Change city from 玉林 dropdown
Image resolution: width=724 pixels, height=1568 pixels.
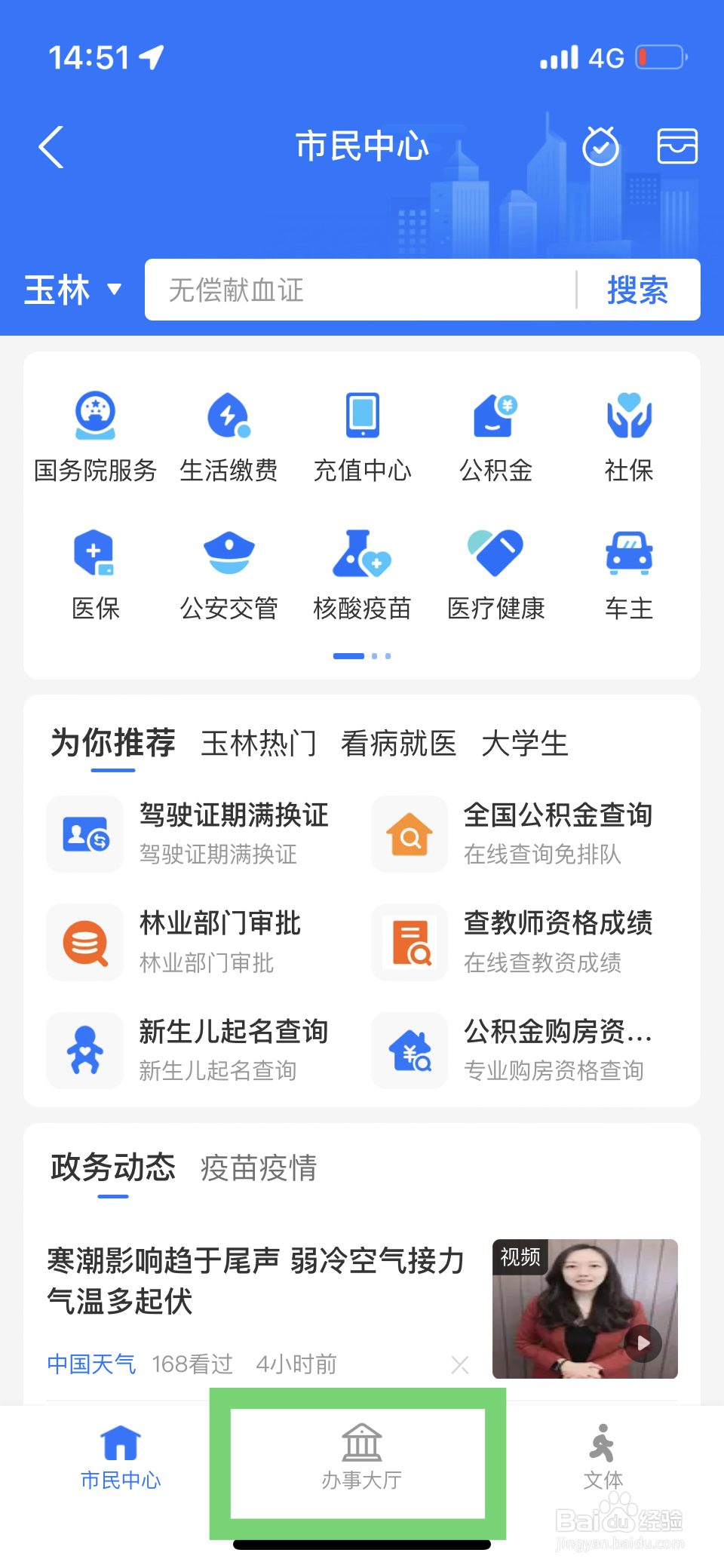pyautogui.click(x=72, y=290)
